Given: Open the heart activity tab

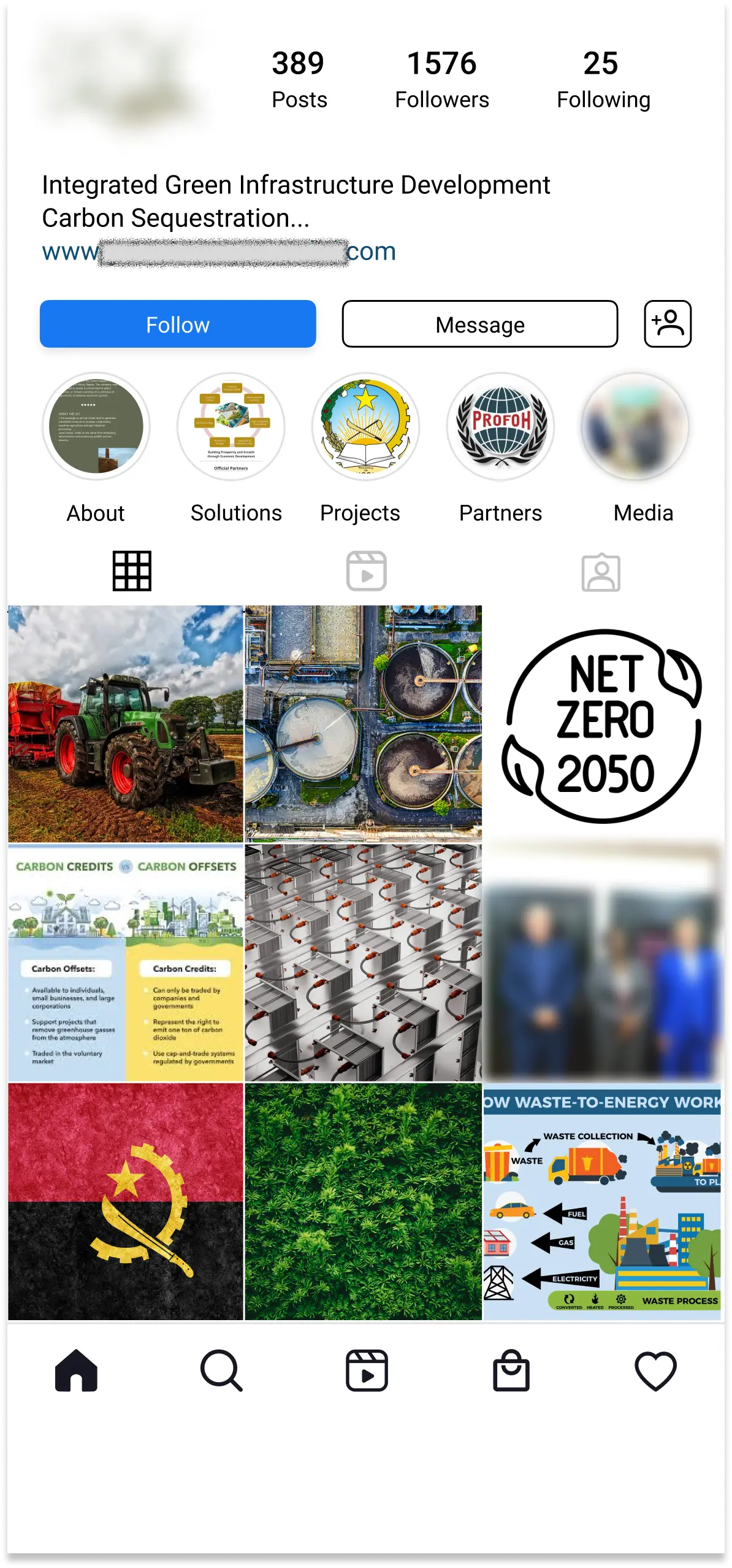Looking at the screenshot, I should click(655, 1370).
